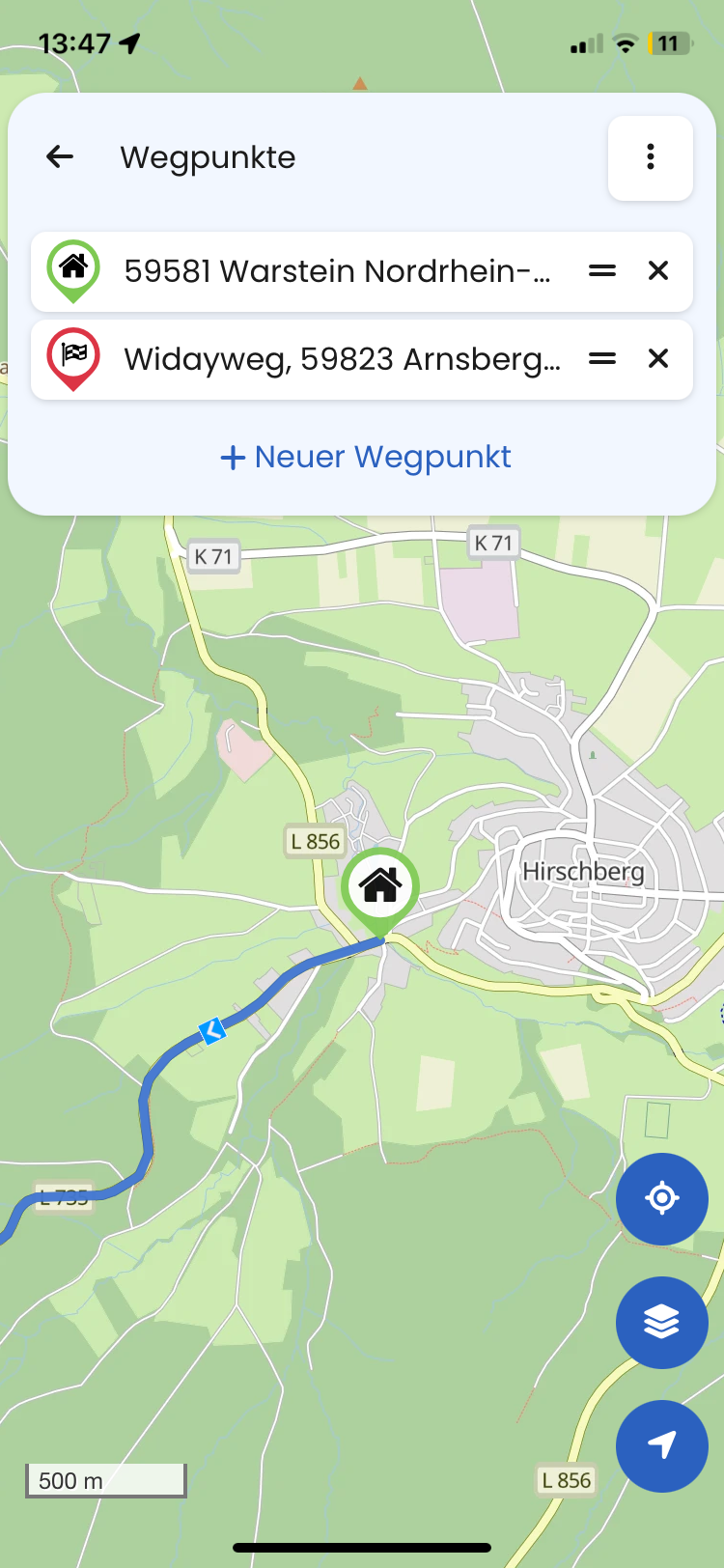Screen dimensions: 724x1568
Task: Open the Widayweg, 59823 Arnsberg waypoint
Action: click(x=342, y=359)
